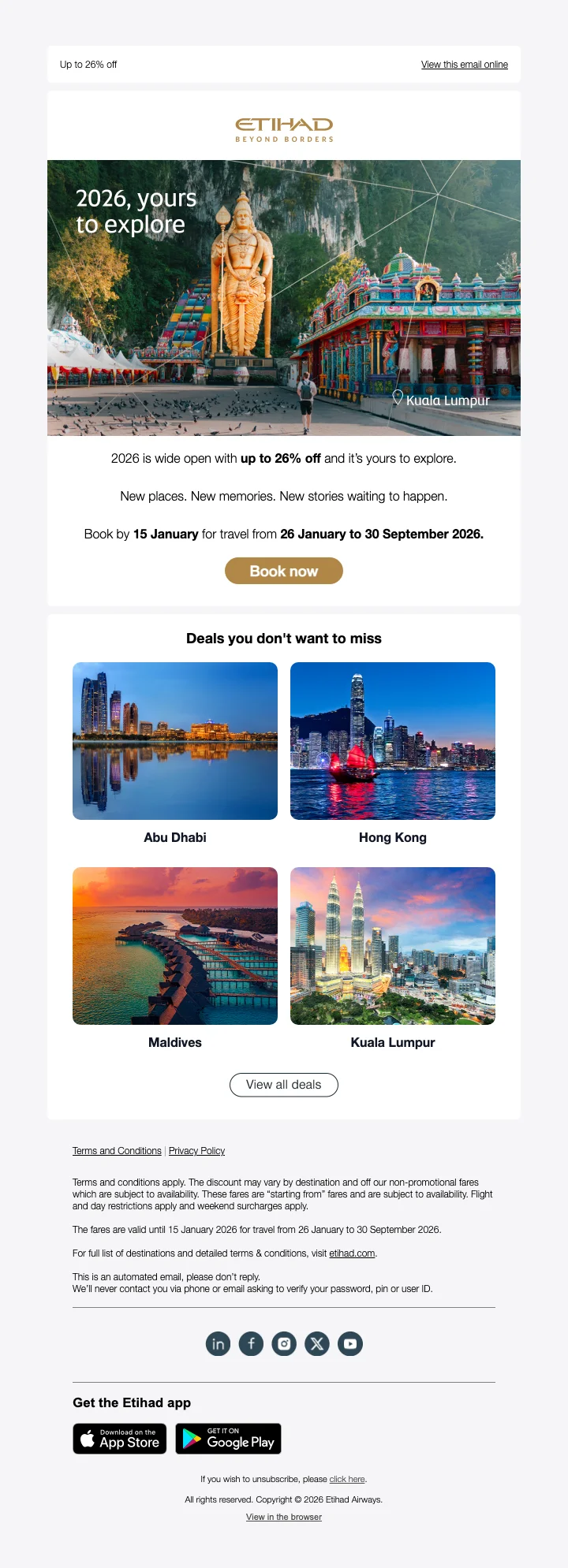Tap Download on the App Store badge
The width and height of the screenshot is (568, 1568).
pos(120,1438)
